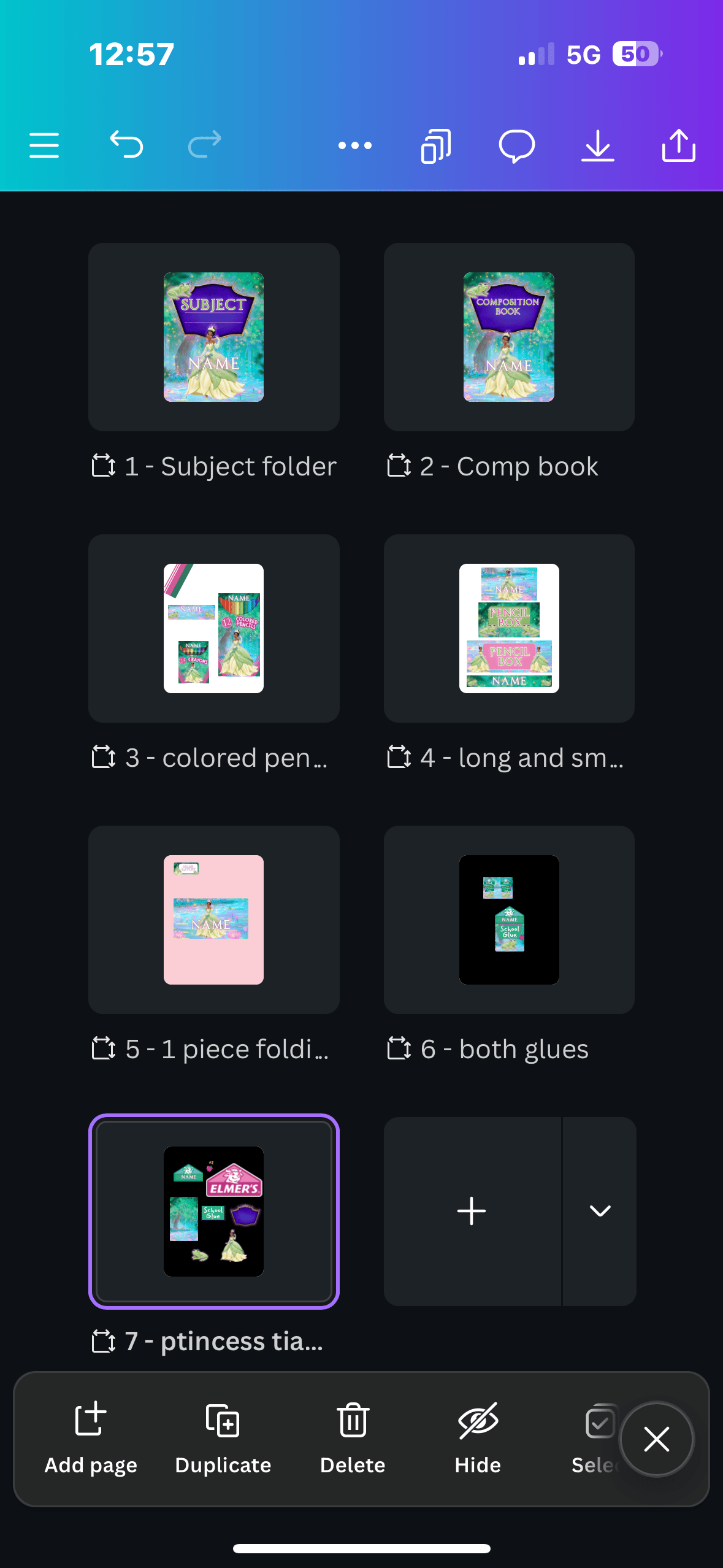Share the design
Screen dimensions: 723x1568
click(679, 146)
